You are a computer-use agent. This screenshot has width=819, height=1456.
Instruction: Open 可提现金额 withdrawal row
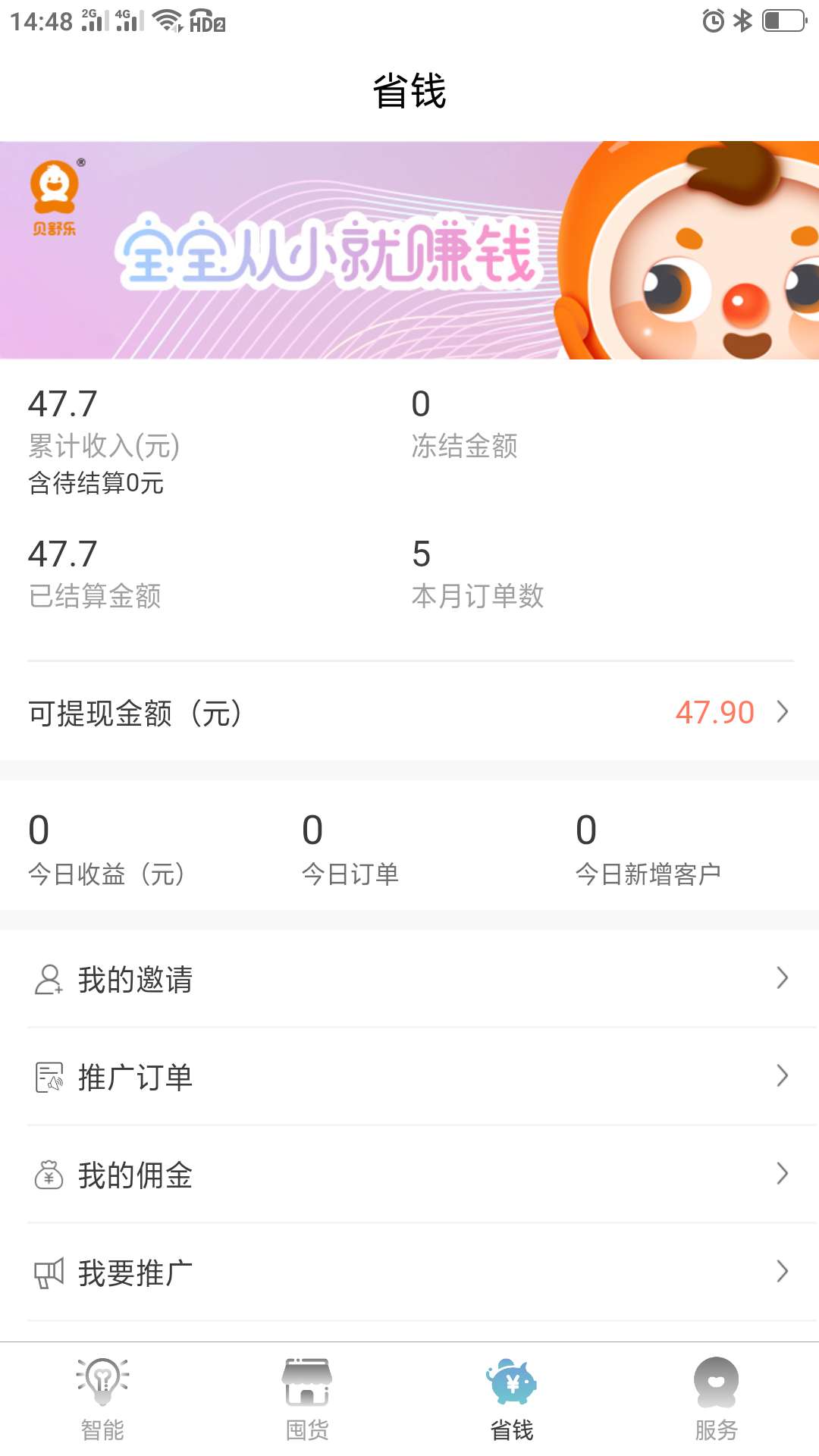pos(409,713)
